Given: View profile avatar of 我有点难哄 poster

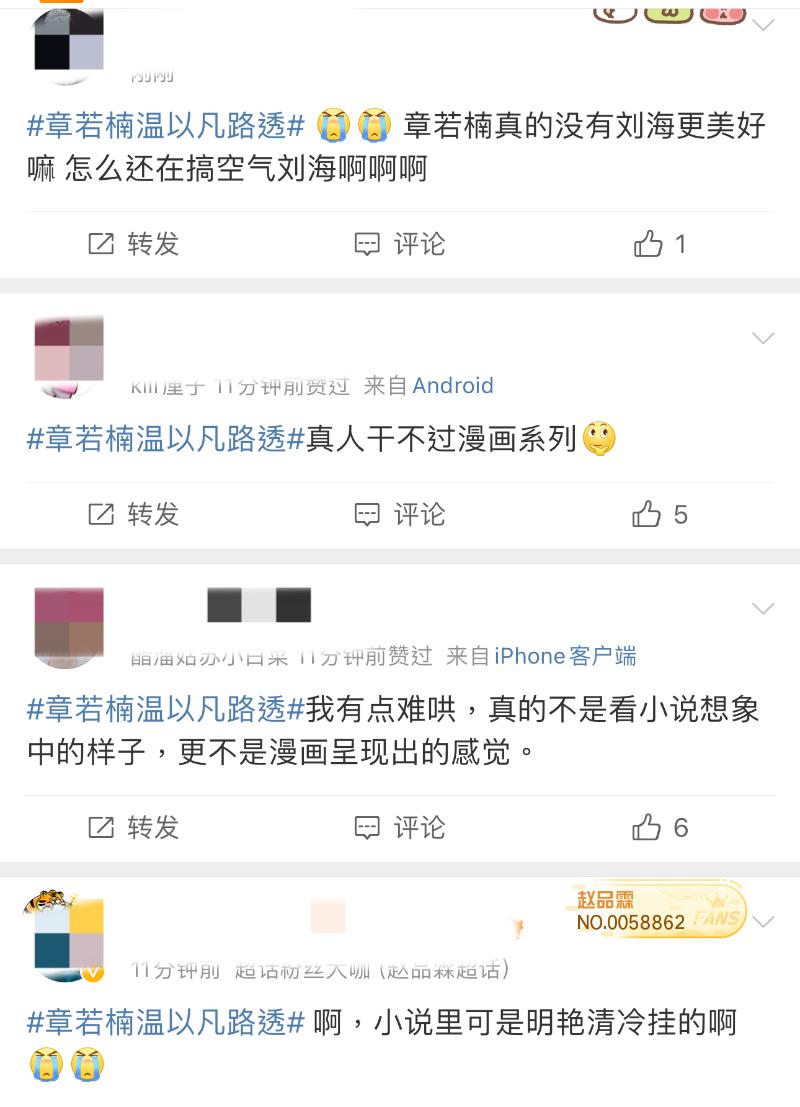Looking at the screenshot, I should point(69,625).
